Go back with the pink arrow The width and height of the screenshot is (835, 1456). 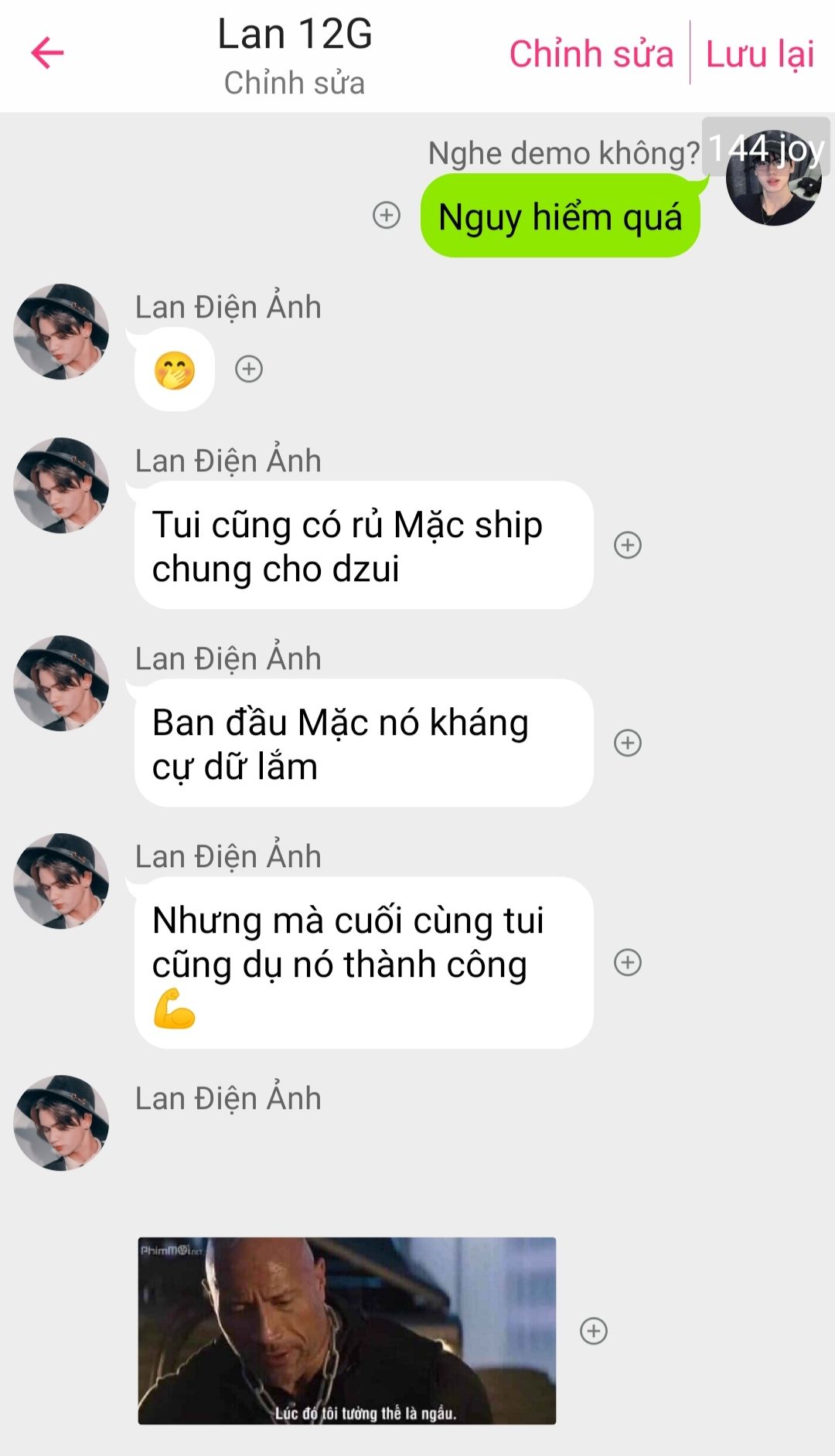click(47, 53)
